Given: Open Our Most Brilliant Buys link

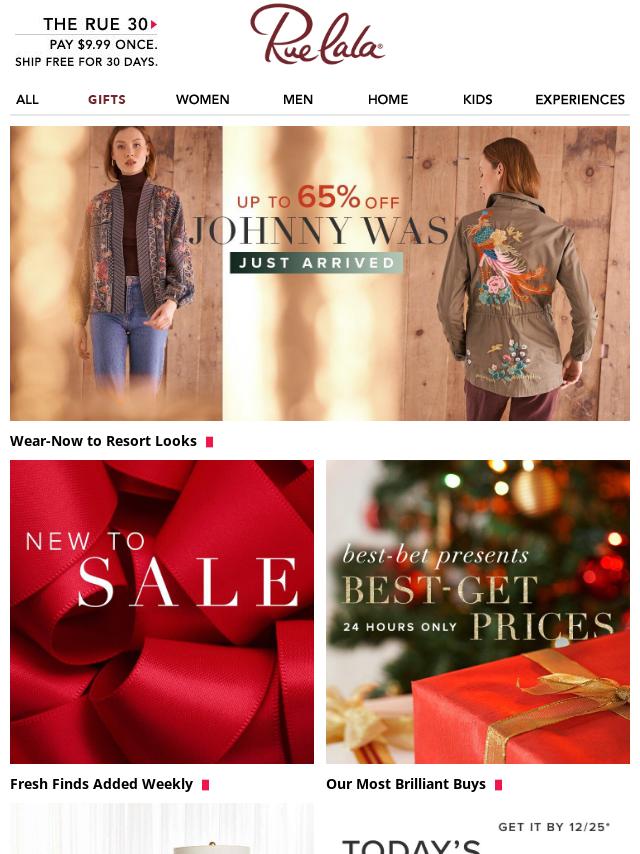Looking at the screenshot, I should click(406, 784).
